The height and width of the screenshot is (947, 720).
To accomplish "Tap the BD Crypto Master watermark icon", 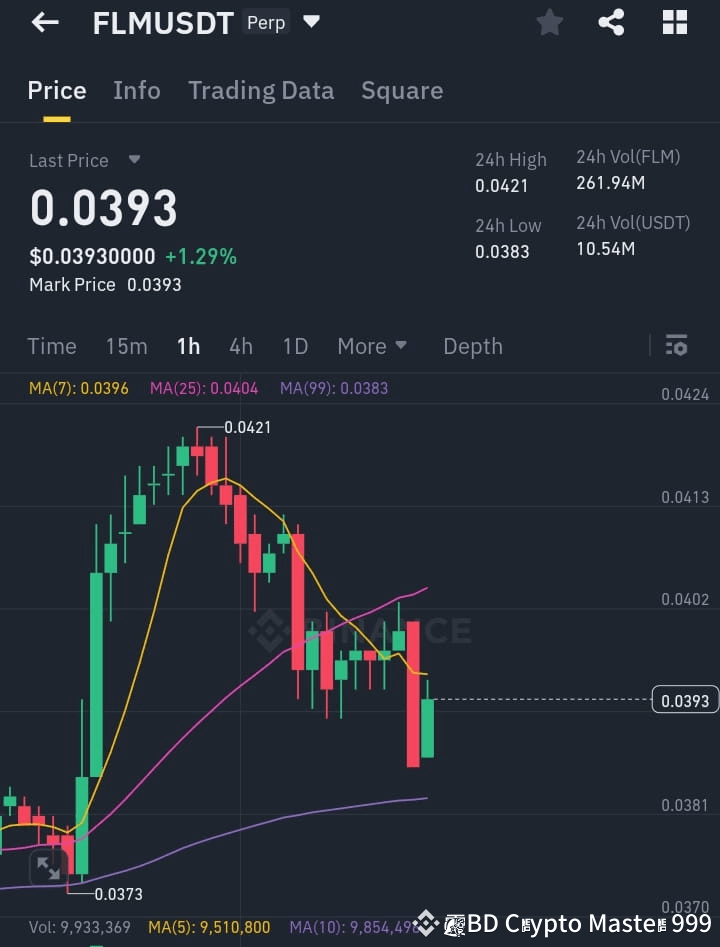I will click(x=428, y=922).
